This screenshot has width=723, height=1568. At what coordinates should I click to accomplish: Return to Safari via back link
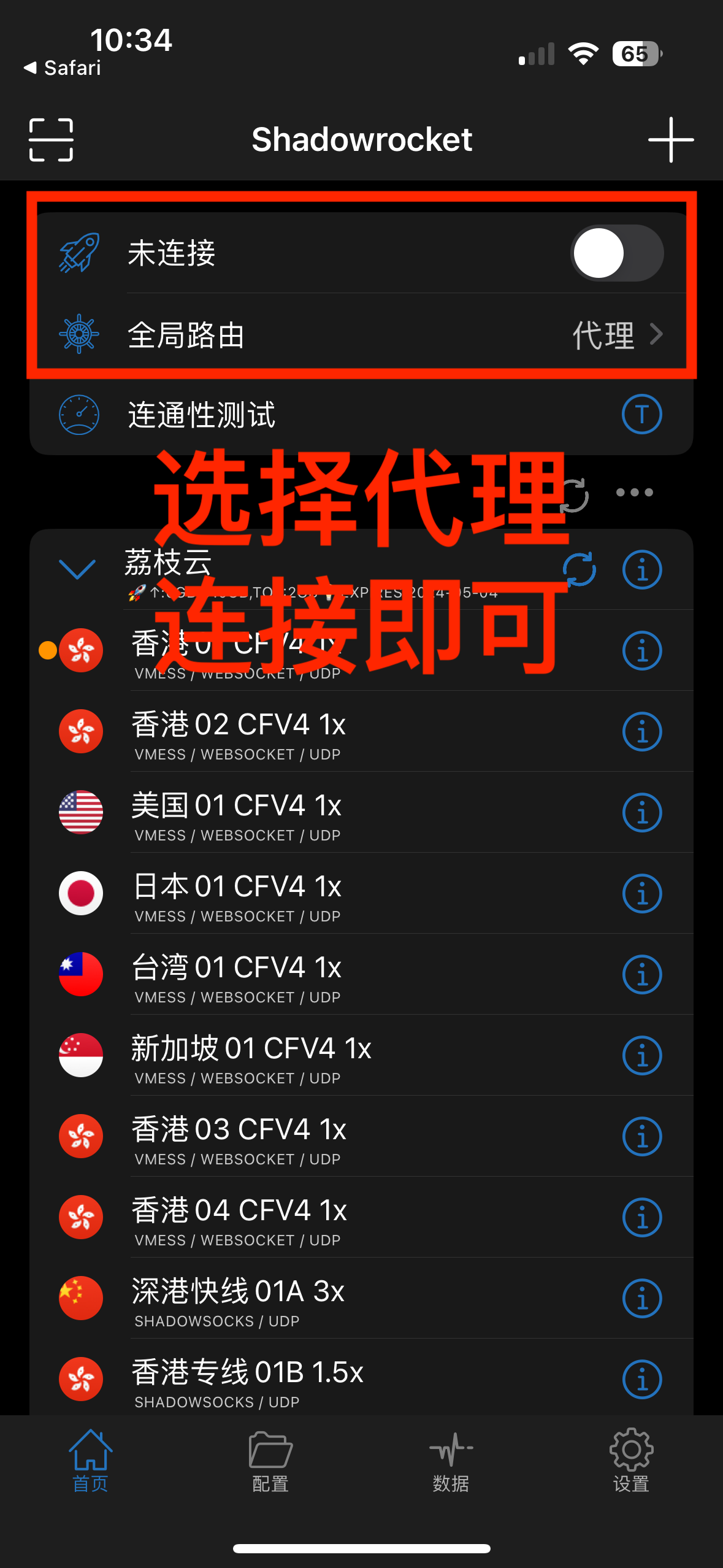click(63, 68)
